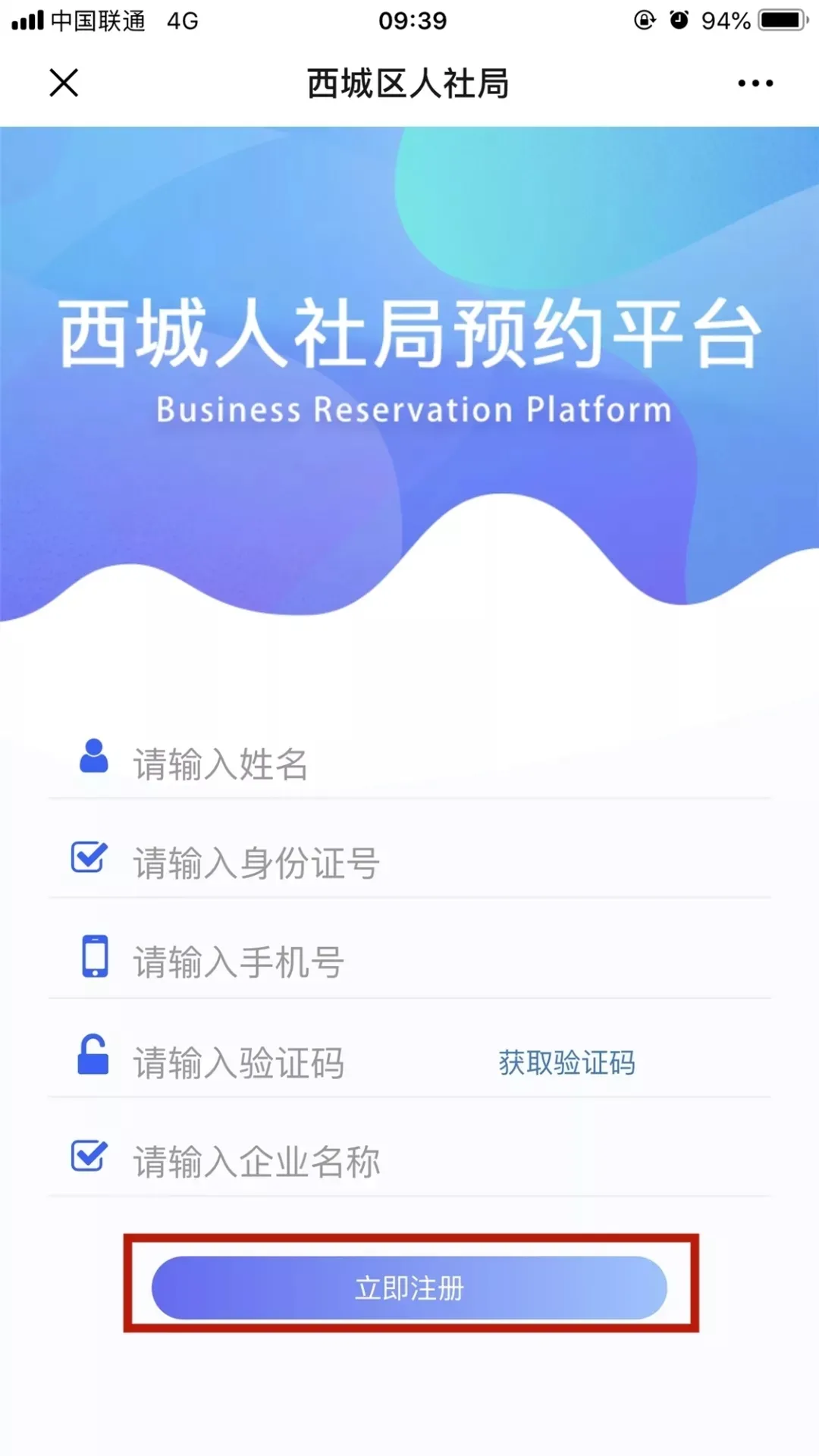Open the more options menu with three dots
The image size is (819, 1456).
[755, 83]
